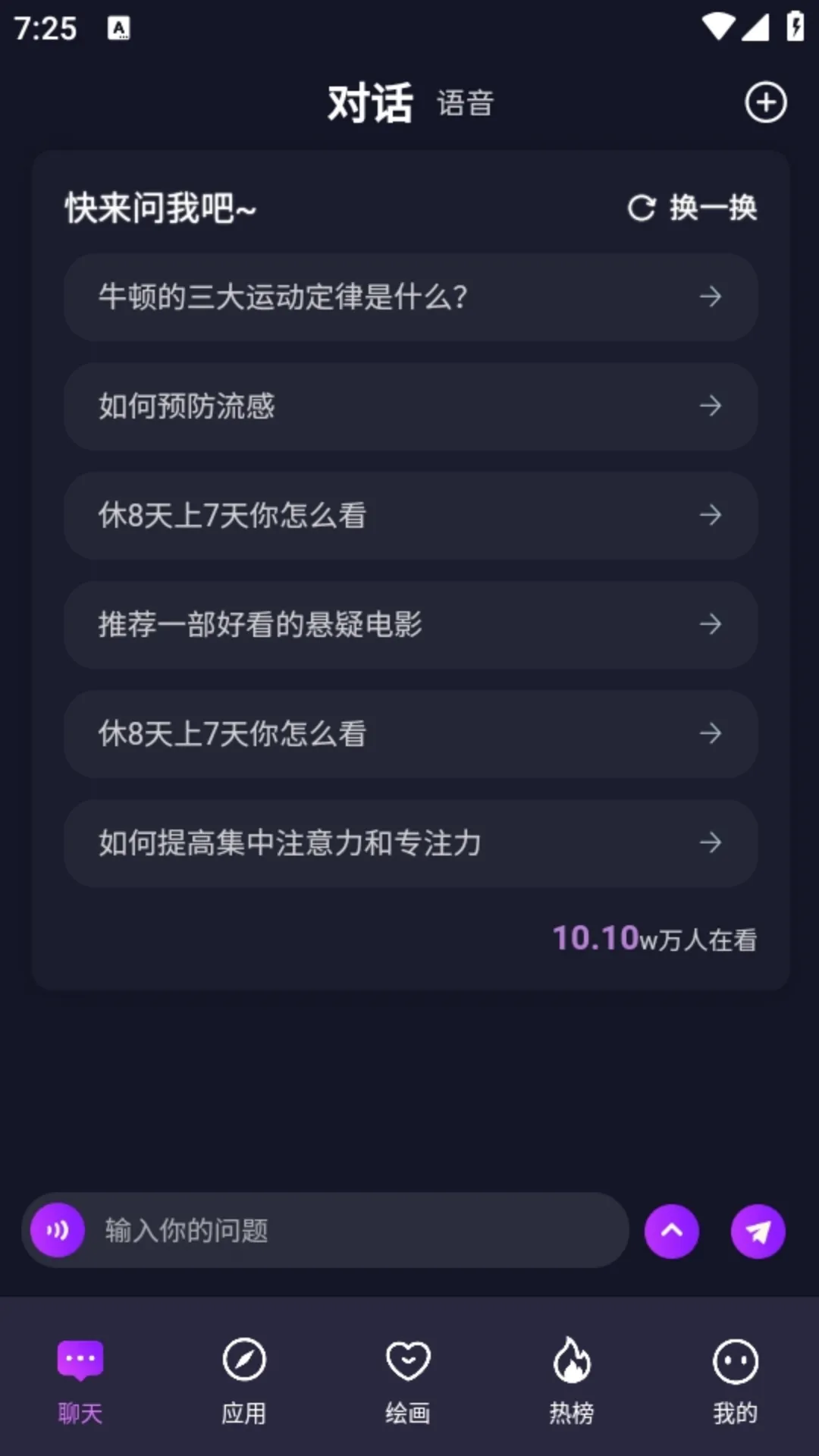Choose 如何提高集中注意力和专注力
The height and width of the screenshot is (1456, 819).
(x=410, y=843)
